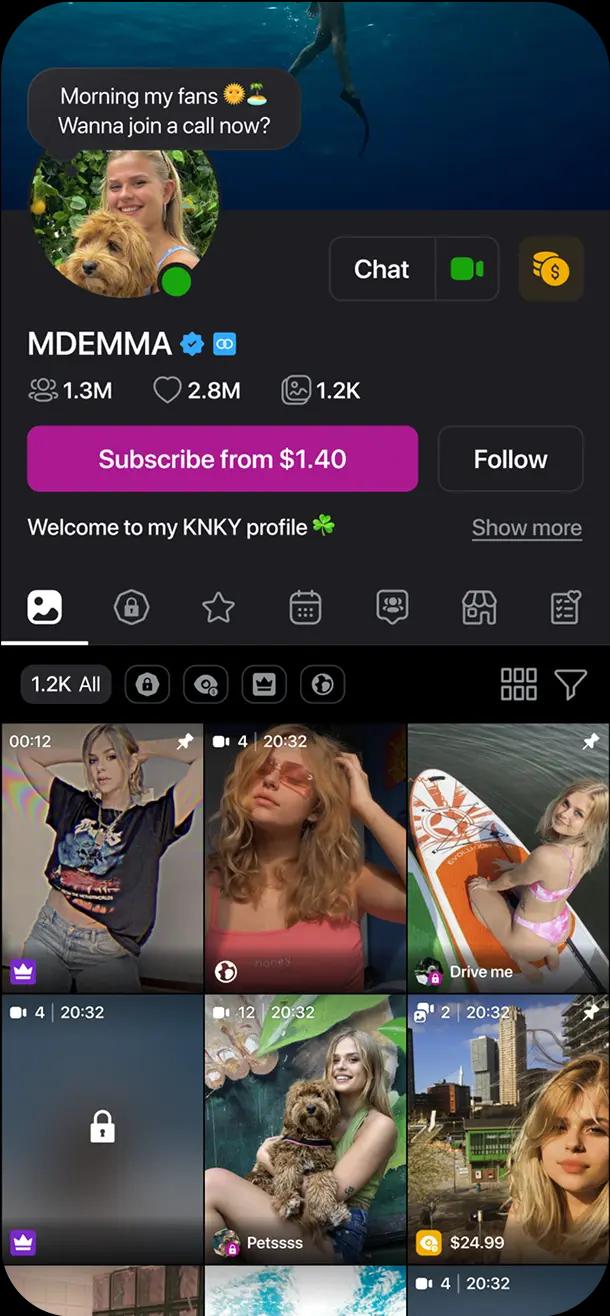Start a video call with the green camera
This screenshot has width=610, height=1316.
pyautogui.click(x=467, y=269)
